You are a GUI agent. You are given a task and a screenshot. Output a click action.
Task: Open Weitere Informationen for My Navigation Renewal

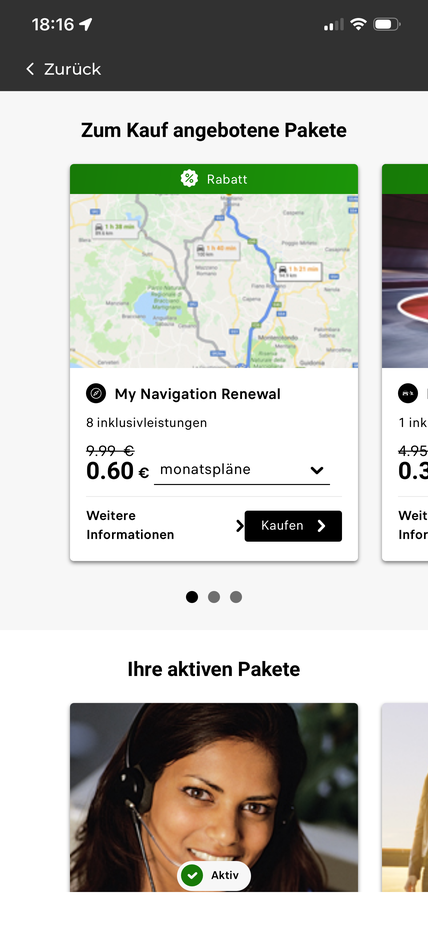point(165,526)
